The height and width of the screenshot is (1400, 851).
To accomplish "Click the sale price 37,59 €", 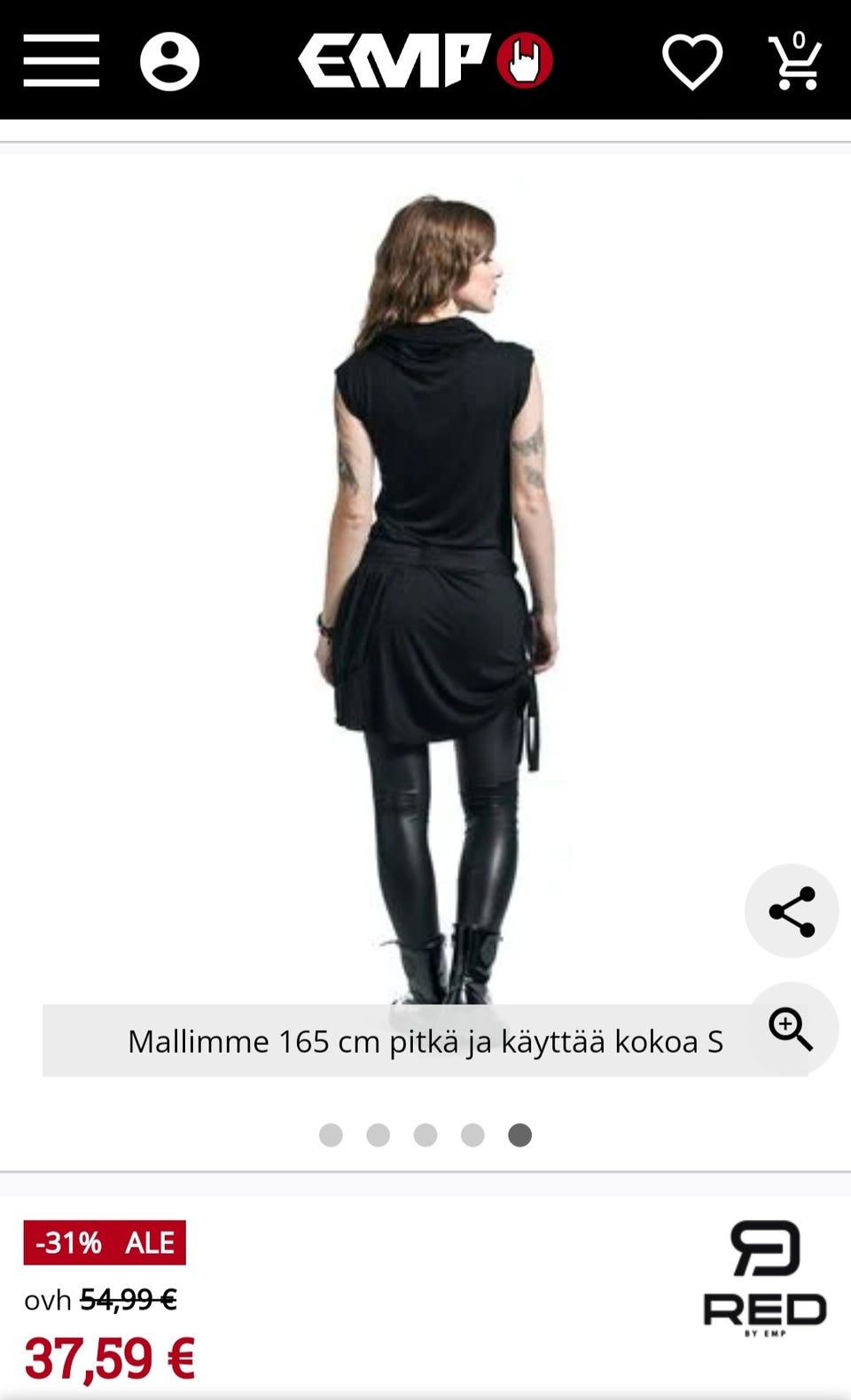I will [x=109, y=1355].
